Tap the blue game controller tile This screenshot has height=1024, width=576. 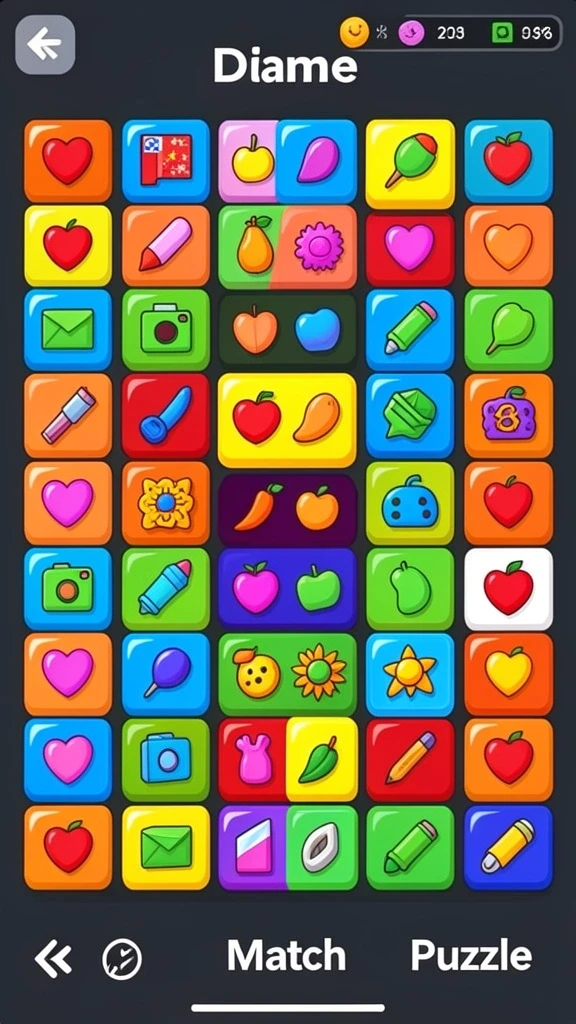(410, 503)
